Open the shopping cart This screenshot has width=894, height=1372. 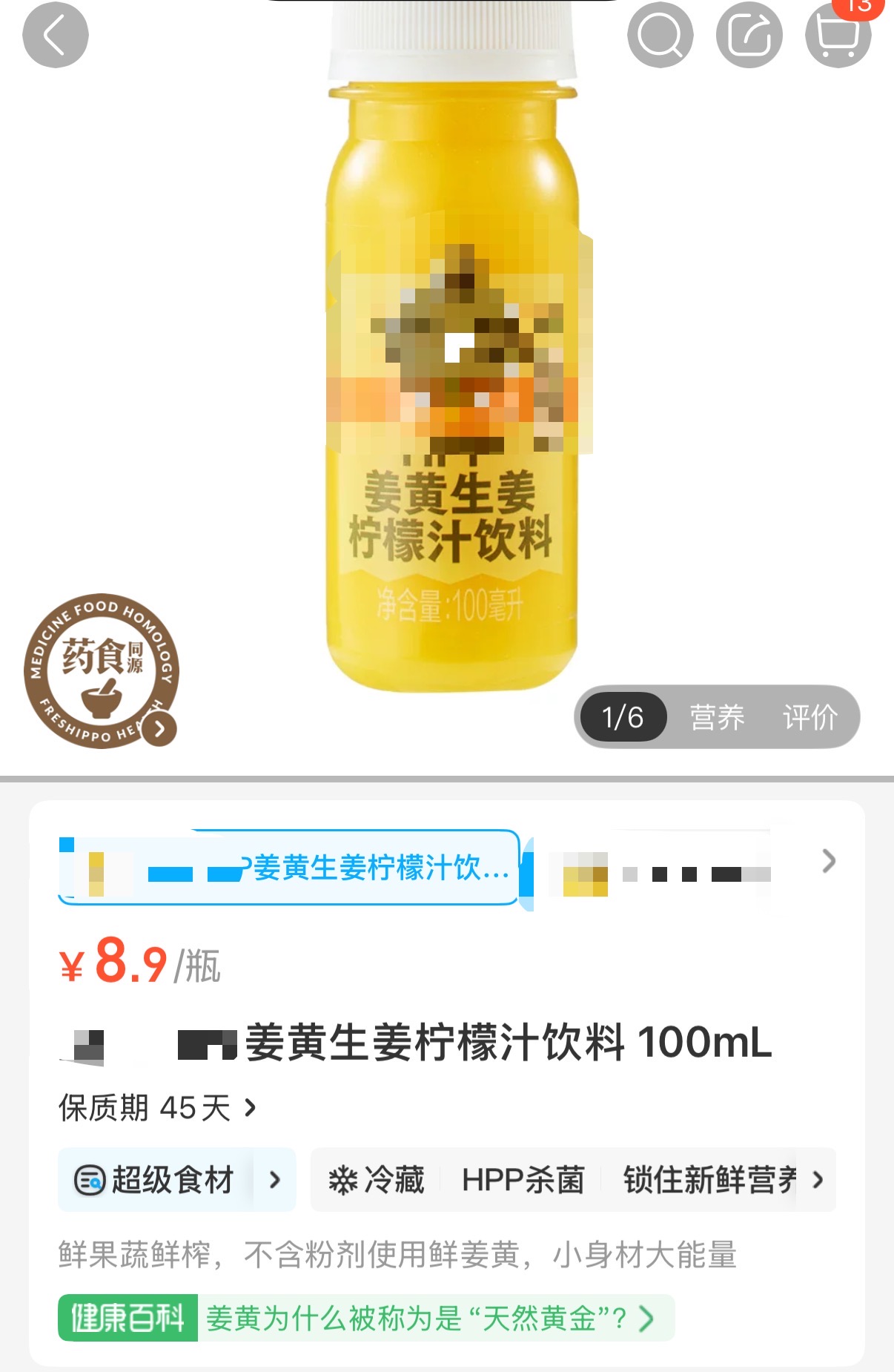point(838,35)
